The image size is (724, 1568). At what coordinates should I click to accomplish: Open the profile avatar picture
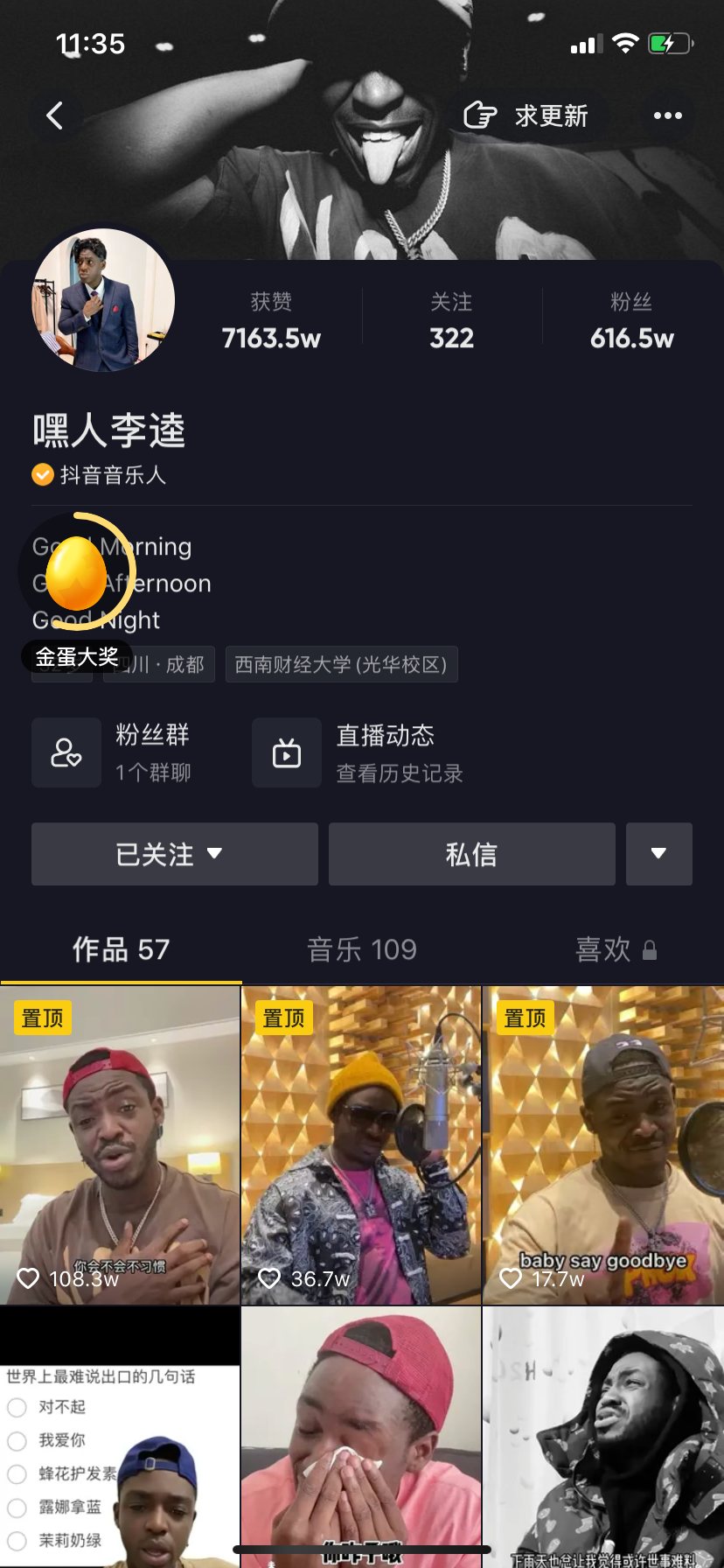click(x=103, y=301)
